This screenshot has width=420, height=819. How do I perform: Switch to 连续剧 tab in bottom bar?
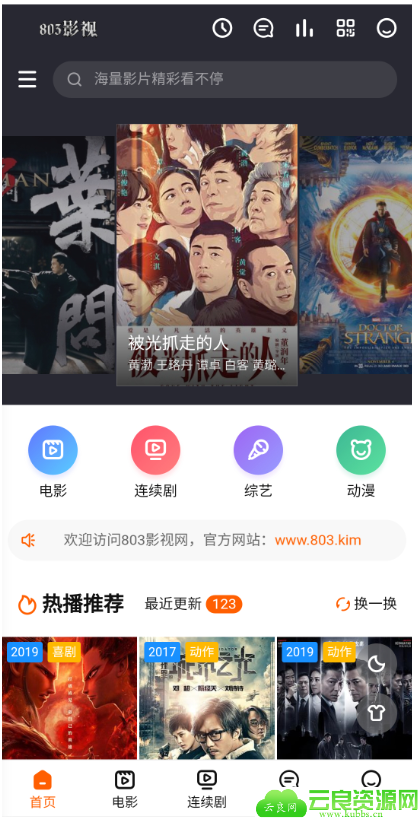point(207,790)
